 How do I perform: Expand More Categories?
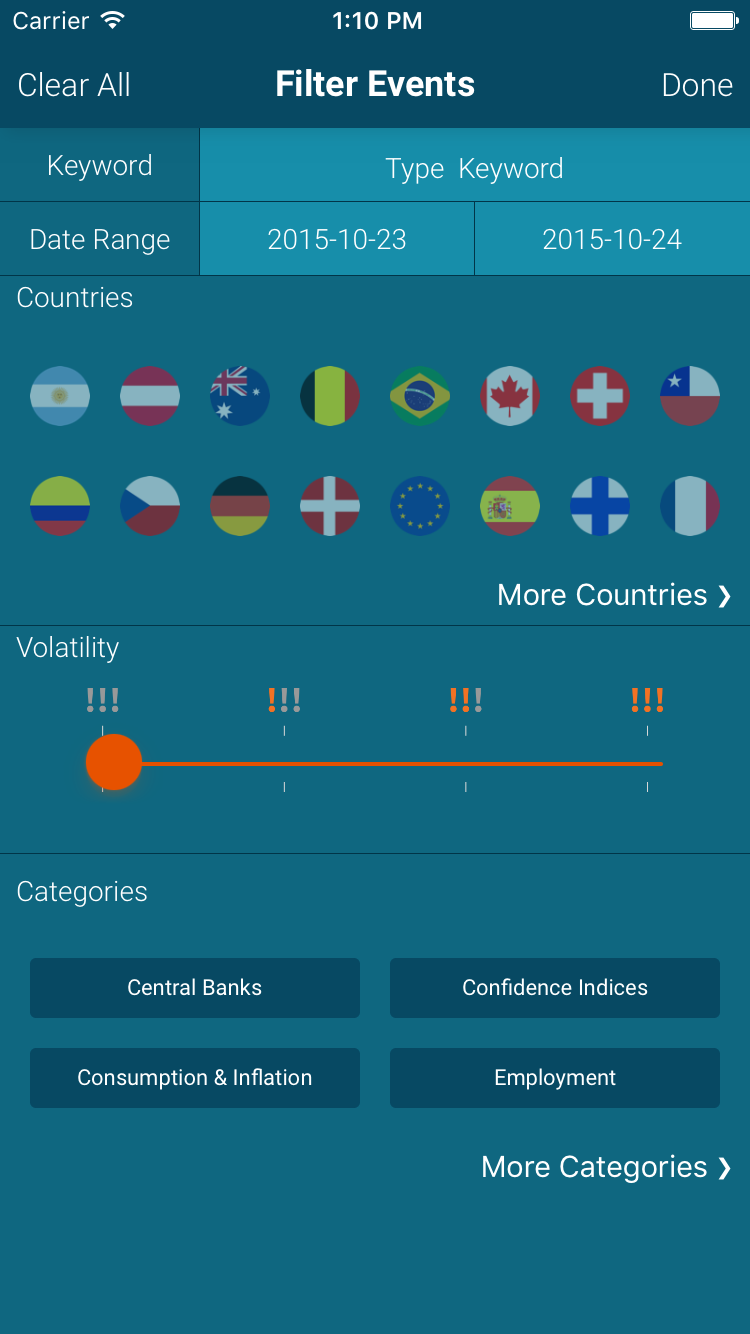click(606, 1167)
